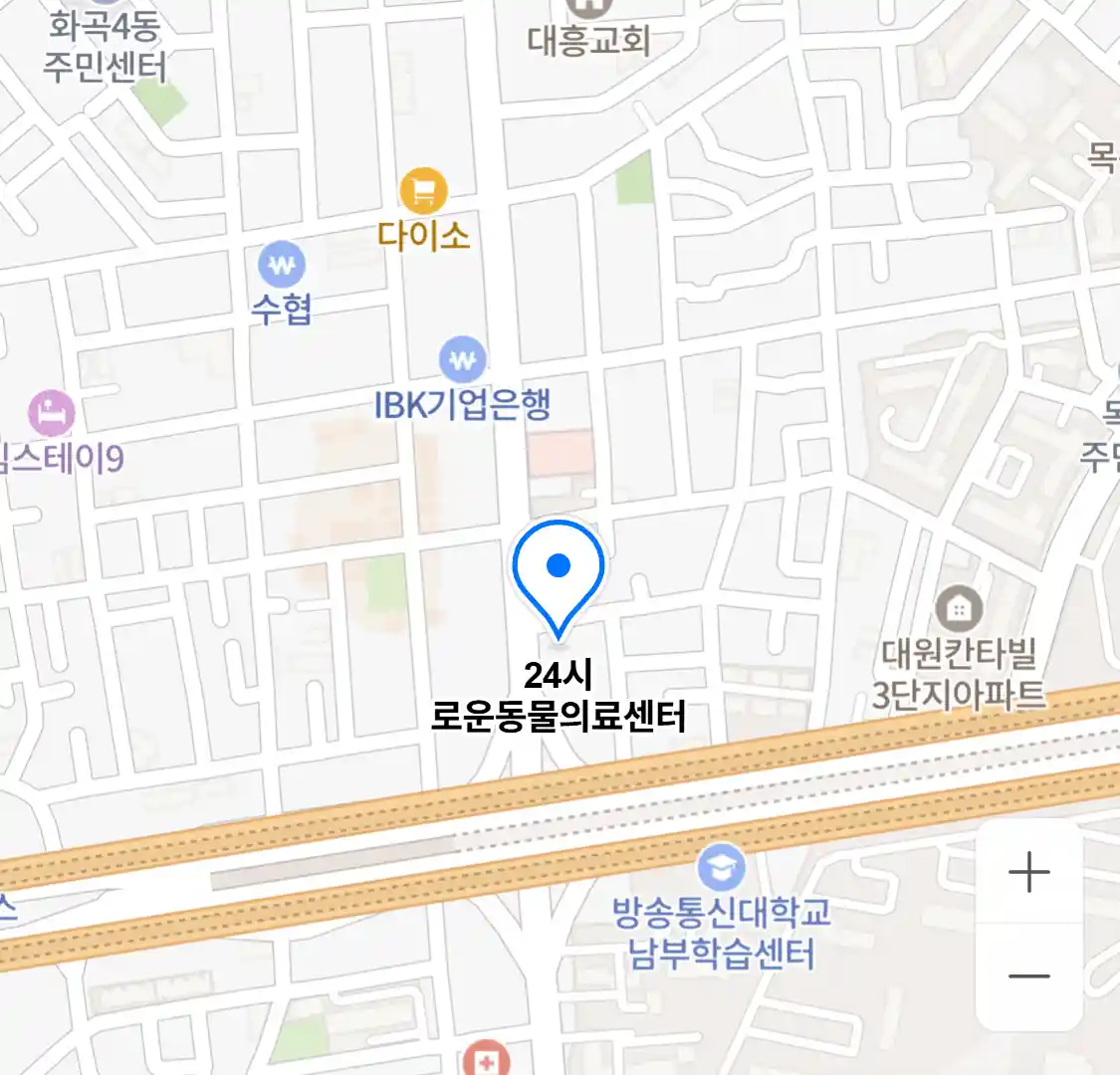Open the 수협 bank marker

[x=283, y=266]
